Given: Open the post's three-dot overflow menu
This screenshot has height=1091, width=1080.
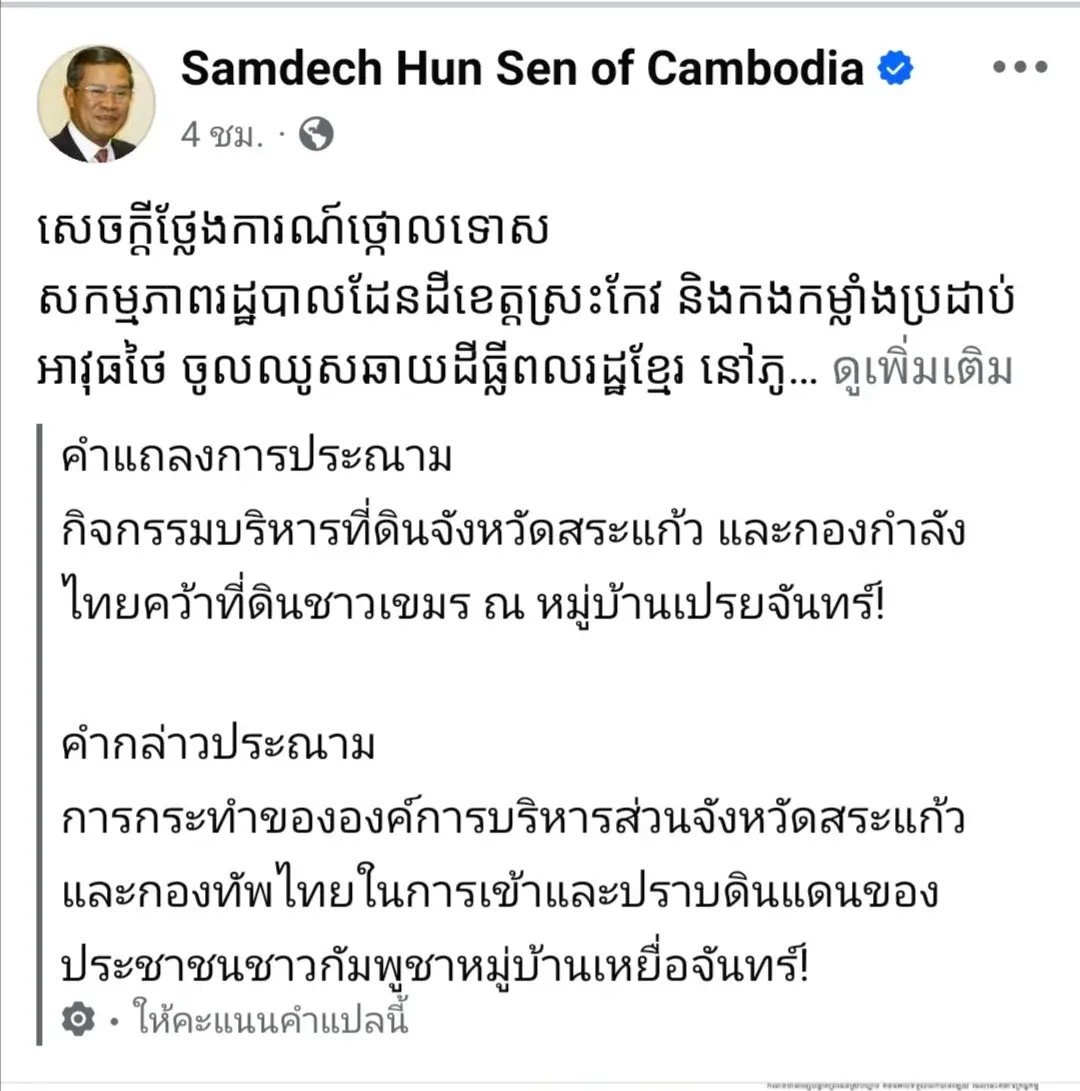Looking at the screenshot, I should 1020,69.
